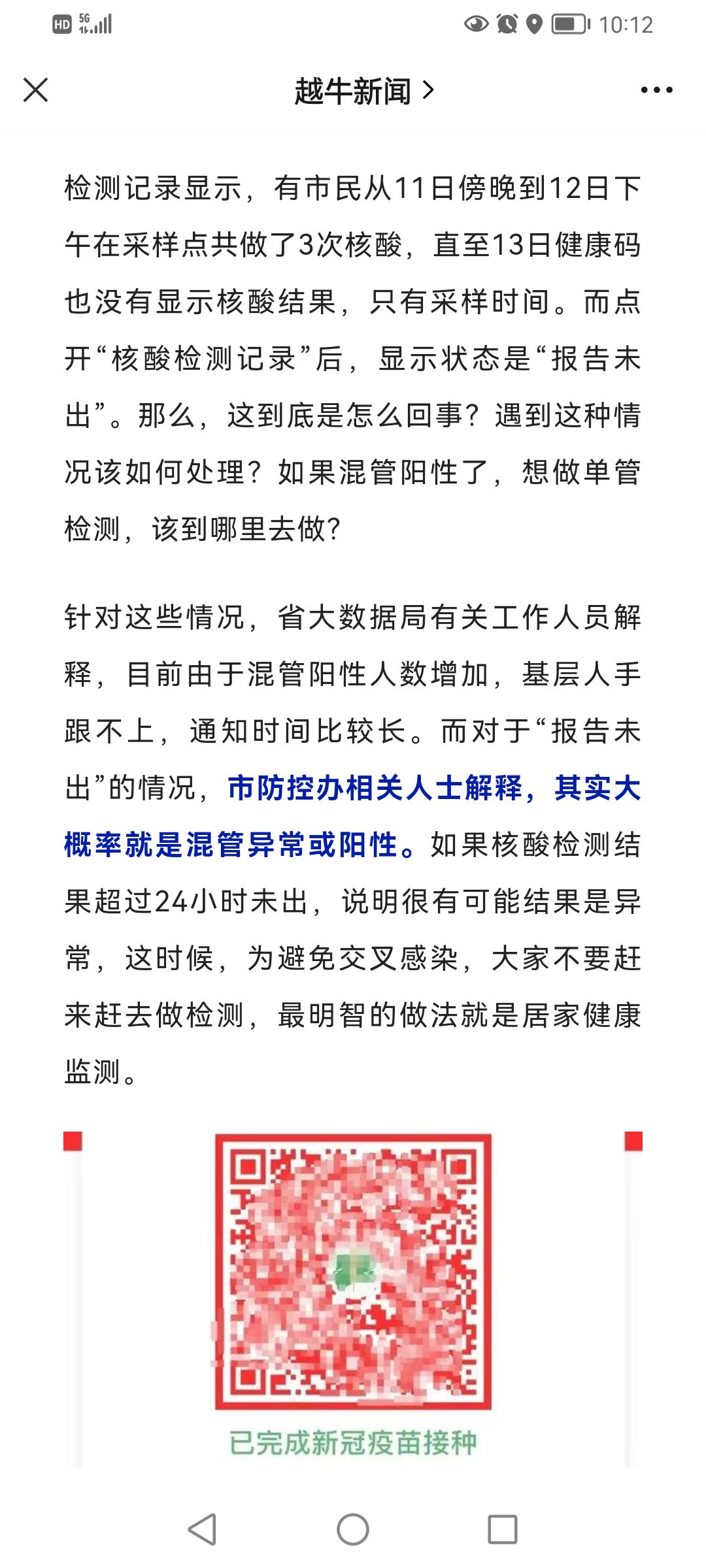Show recent apps
Viewport: 706px width, 1568px height.
tap(503, 1529)
